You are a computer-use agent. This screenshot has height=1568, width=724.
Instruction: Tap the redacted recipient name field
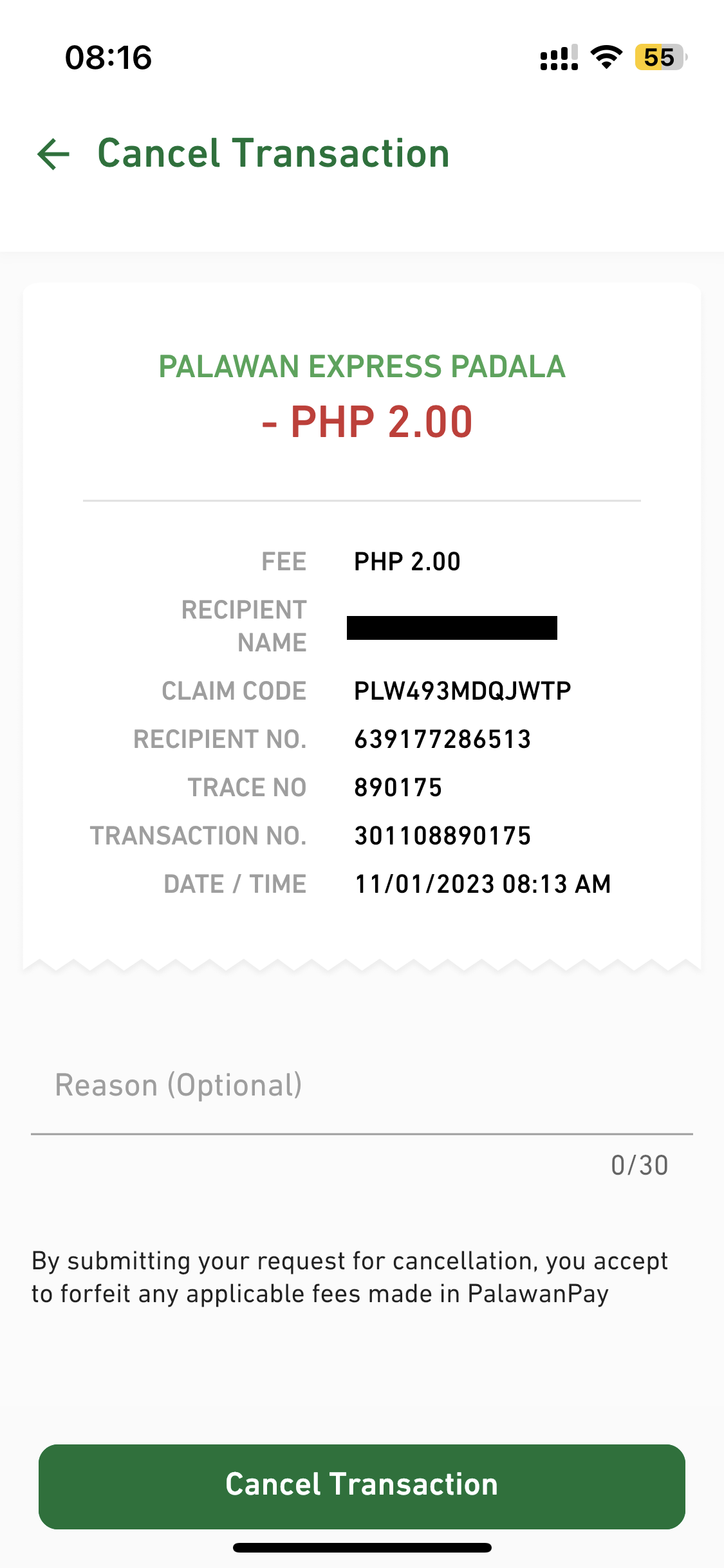point(451,626)
